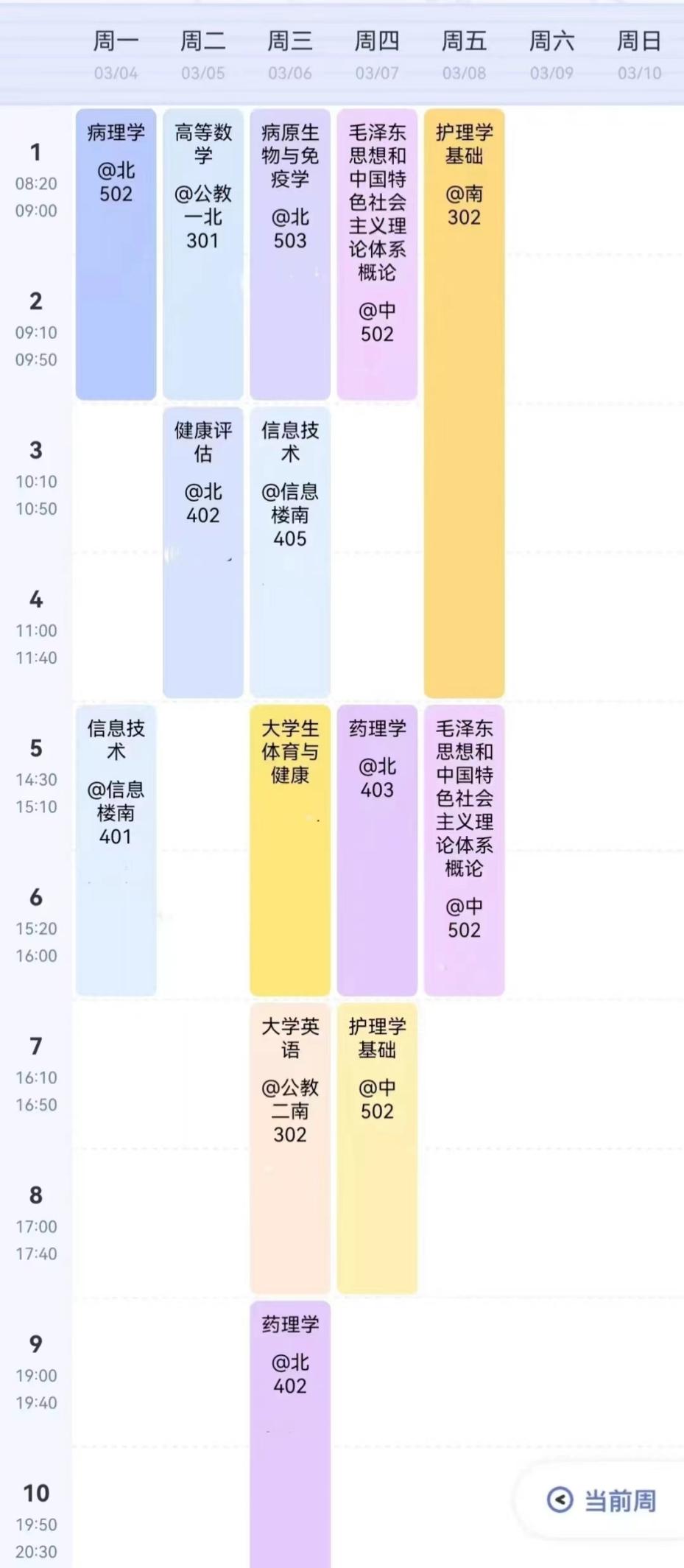The width and height of the screenshot is (684, 1568).
Task: Open Thursday's 药理学 card at 北403
Action: click(377, 851)
